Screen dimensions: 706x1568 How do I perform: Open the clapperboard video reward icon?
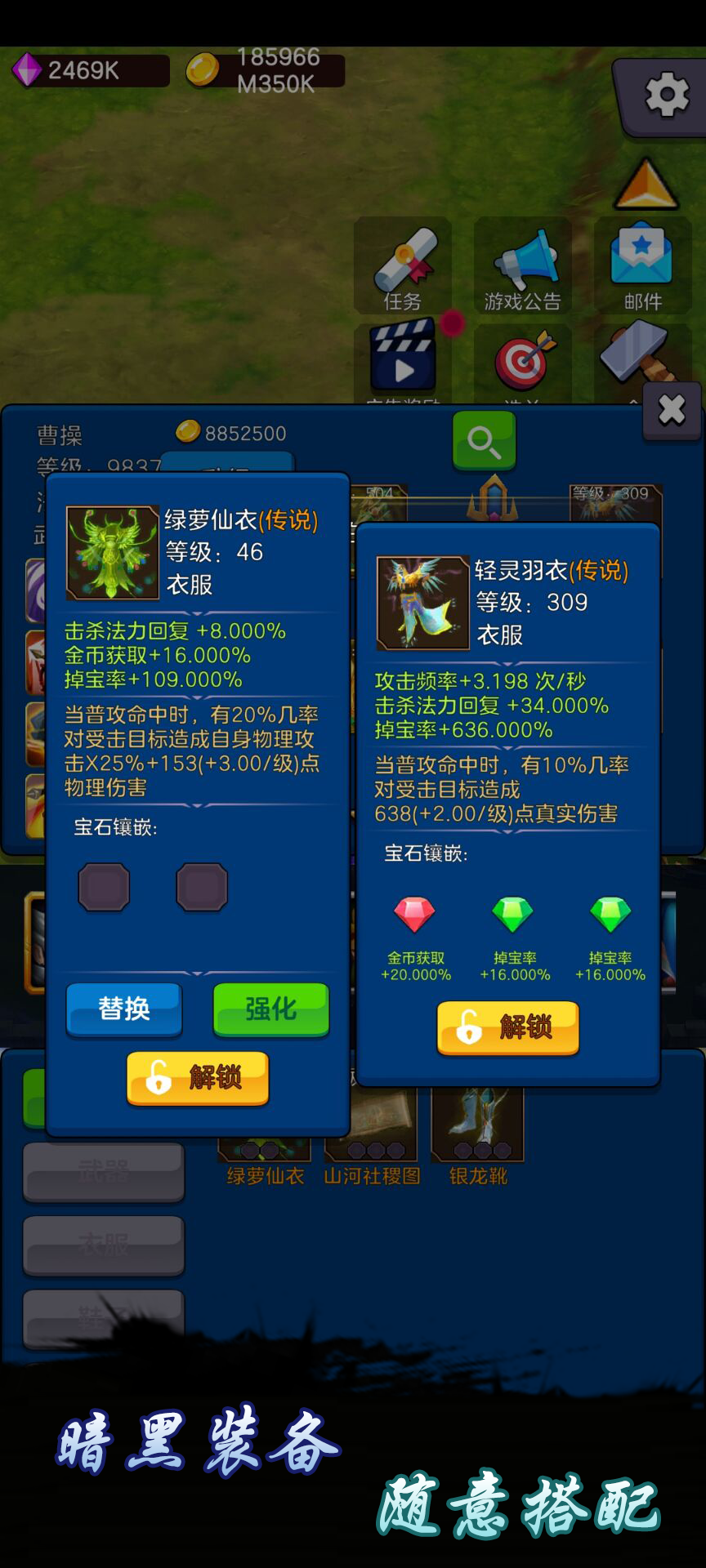[403, 358]
